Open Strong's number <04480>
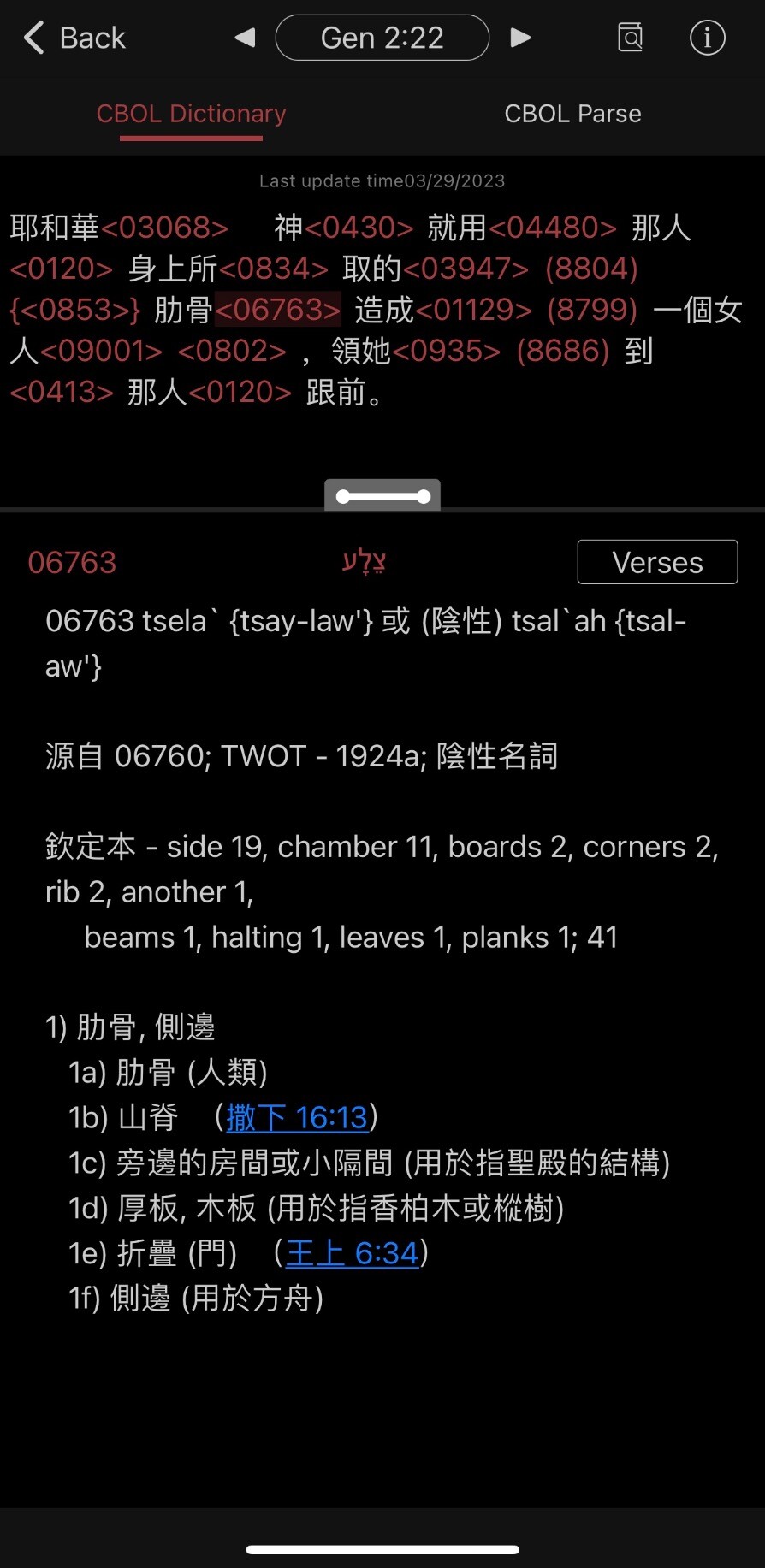 tap(553, 228)
